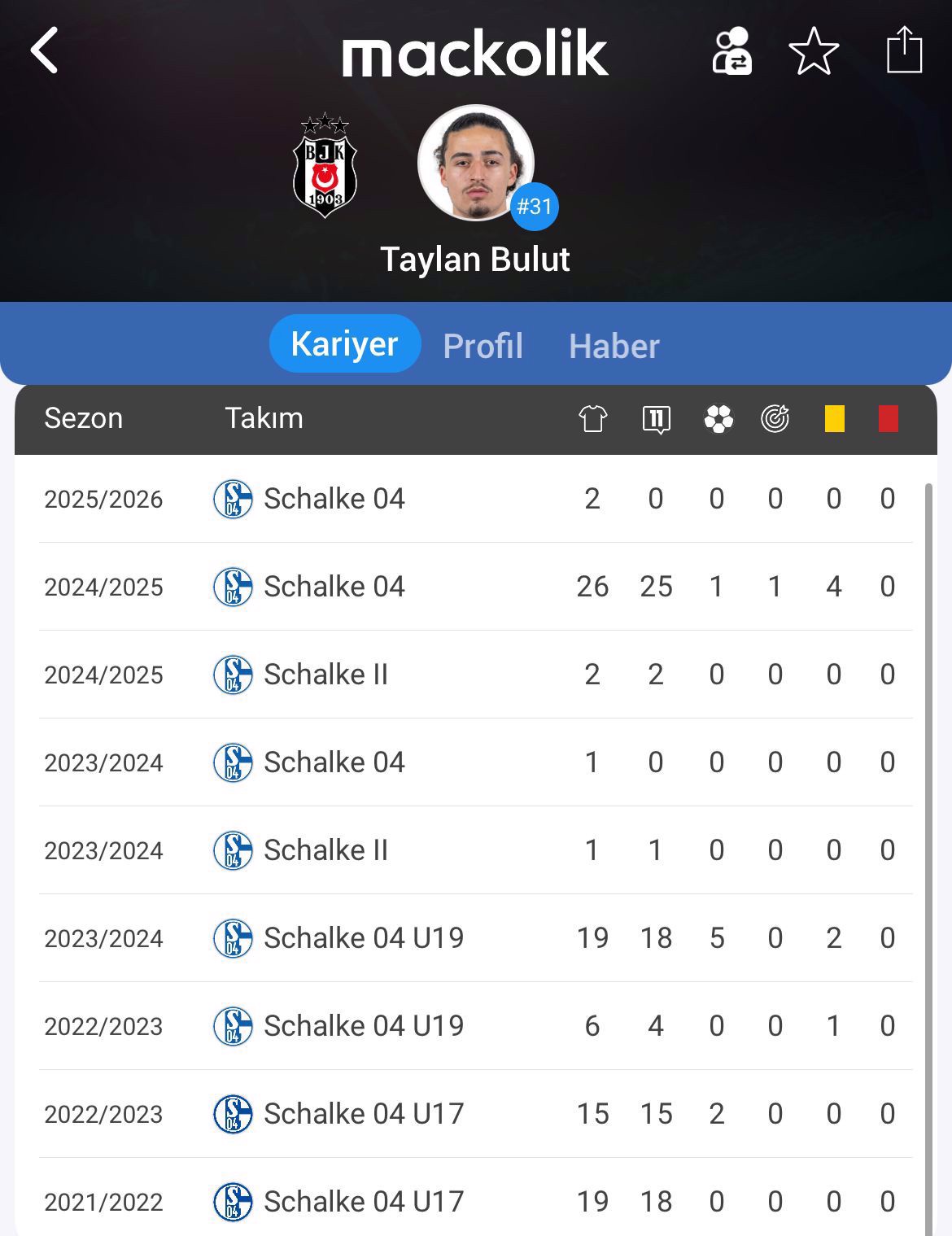Go back with the top-left arrow

[45, 50]
